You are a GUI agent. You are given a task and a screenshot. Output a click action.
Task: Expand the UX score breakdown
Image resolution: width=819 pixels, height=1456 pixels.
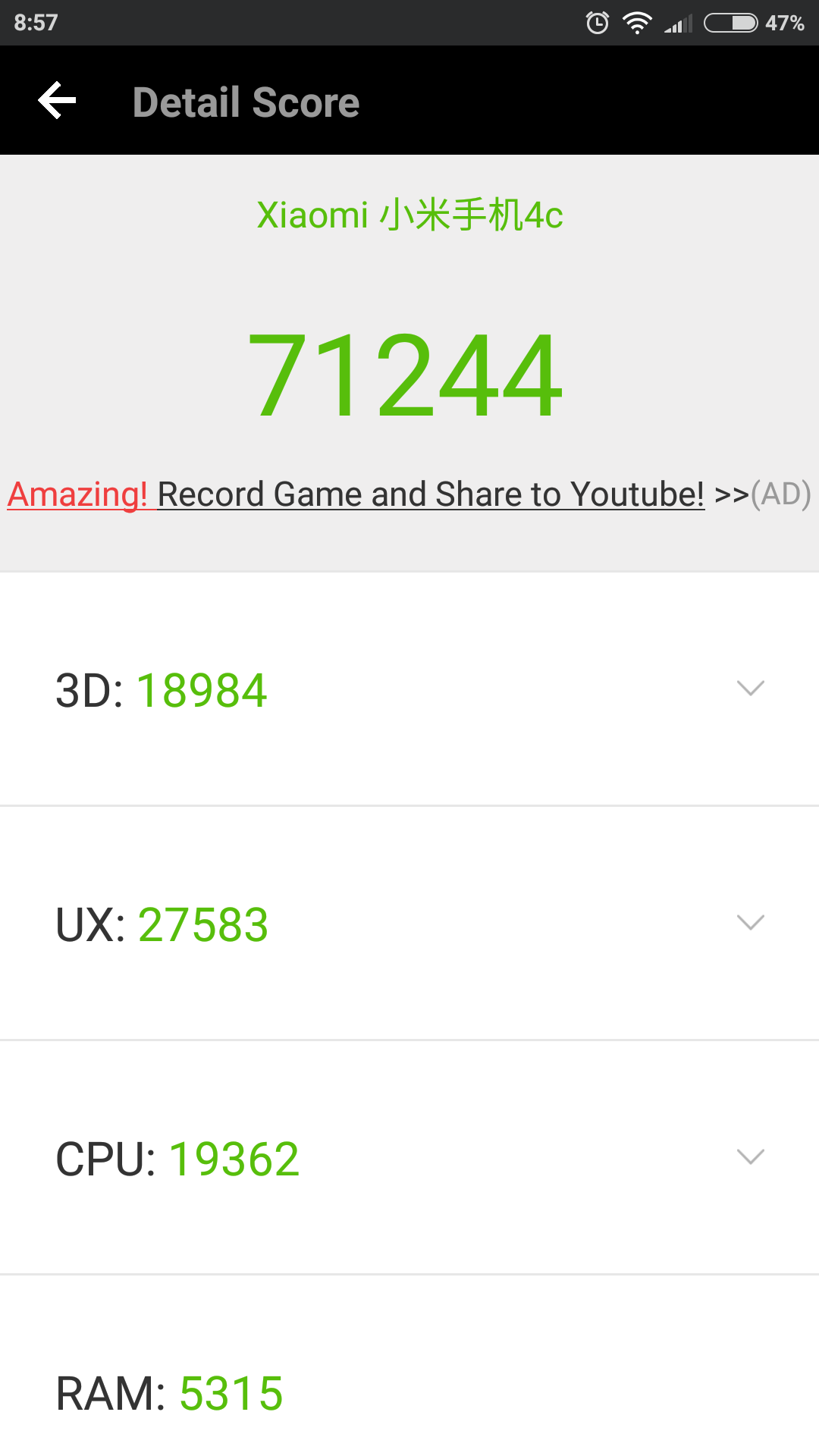(409, 924)
